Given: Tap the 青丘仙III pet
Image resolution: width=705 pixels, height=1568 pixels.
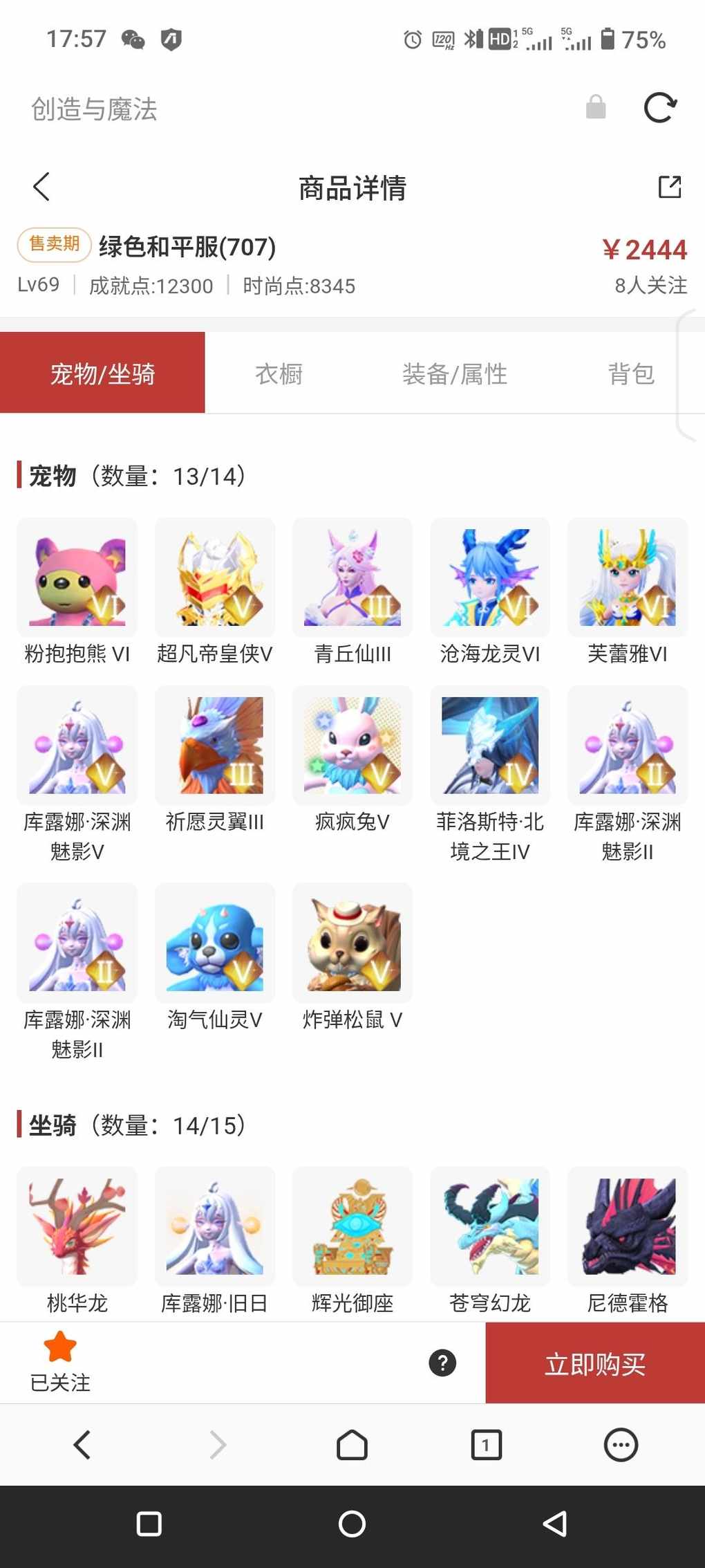Looking at the screenshot, I should point(352,578).
